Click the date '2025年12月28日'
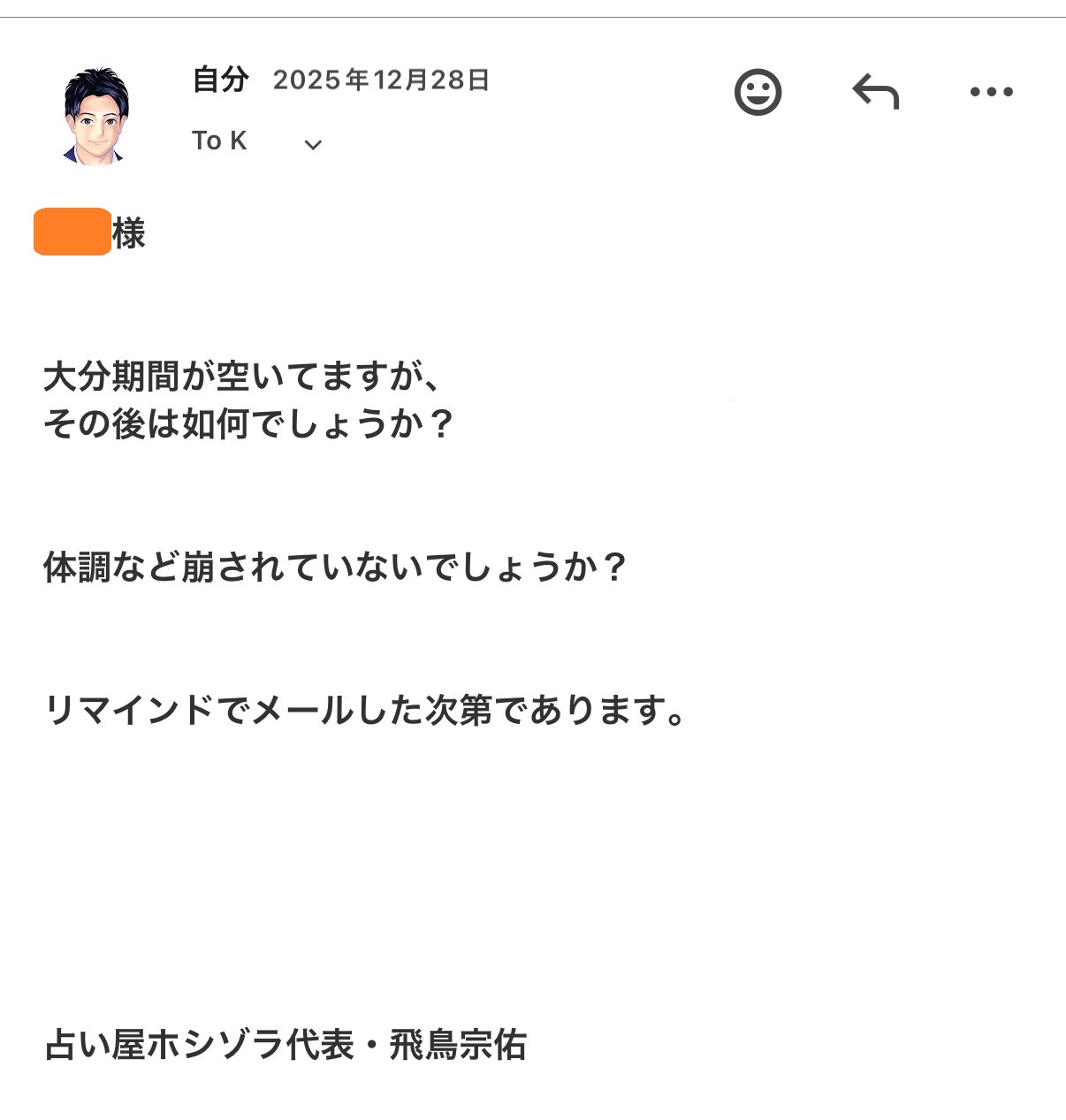The image size is (1066, 1120). click(382, 81)
